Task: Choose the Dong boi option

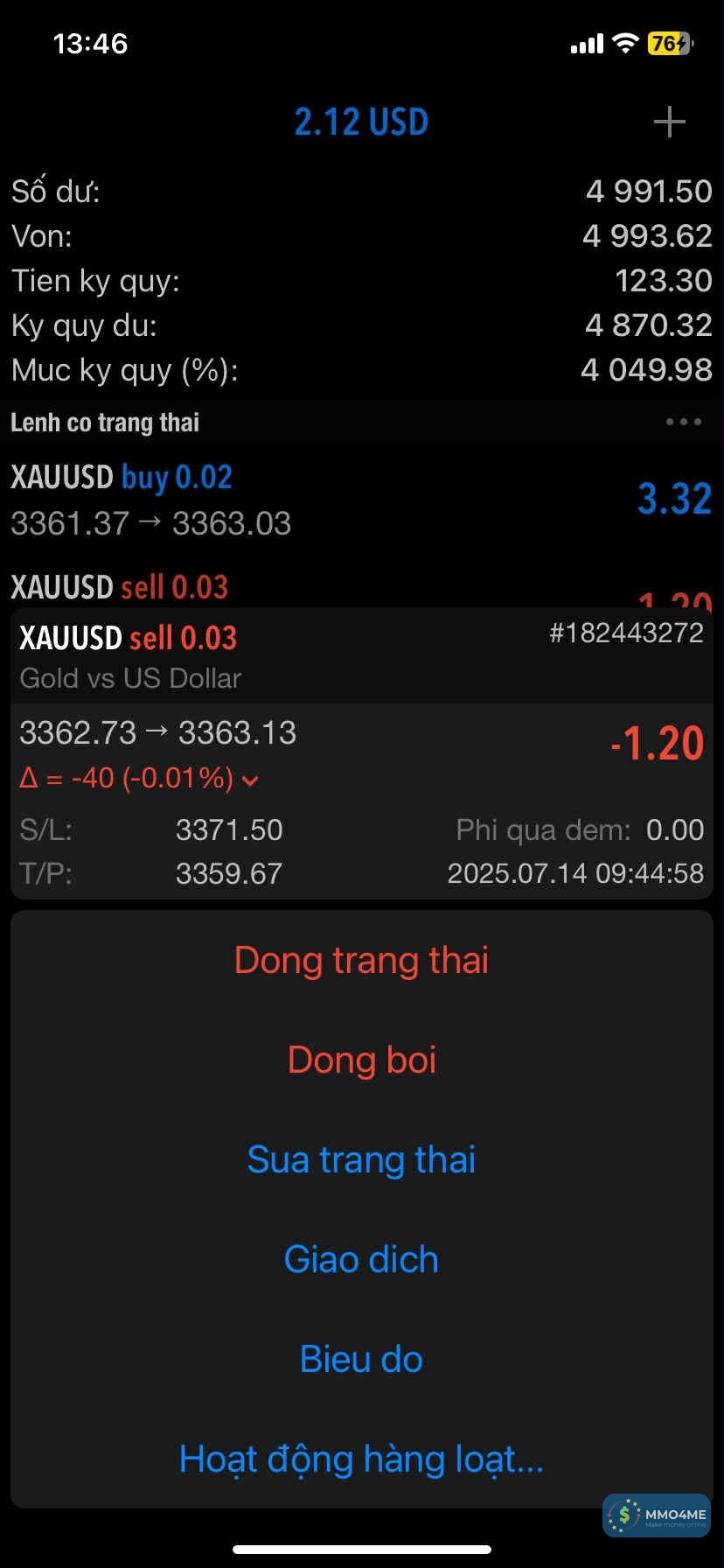Action: (x=361, y=1060)
